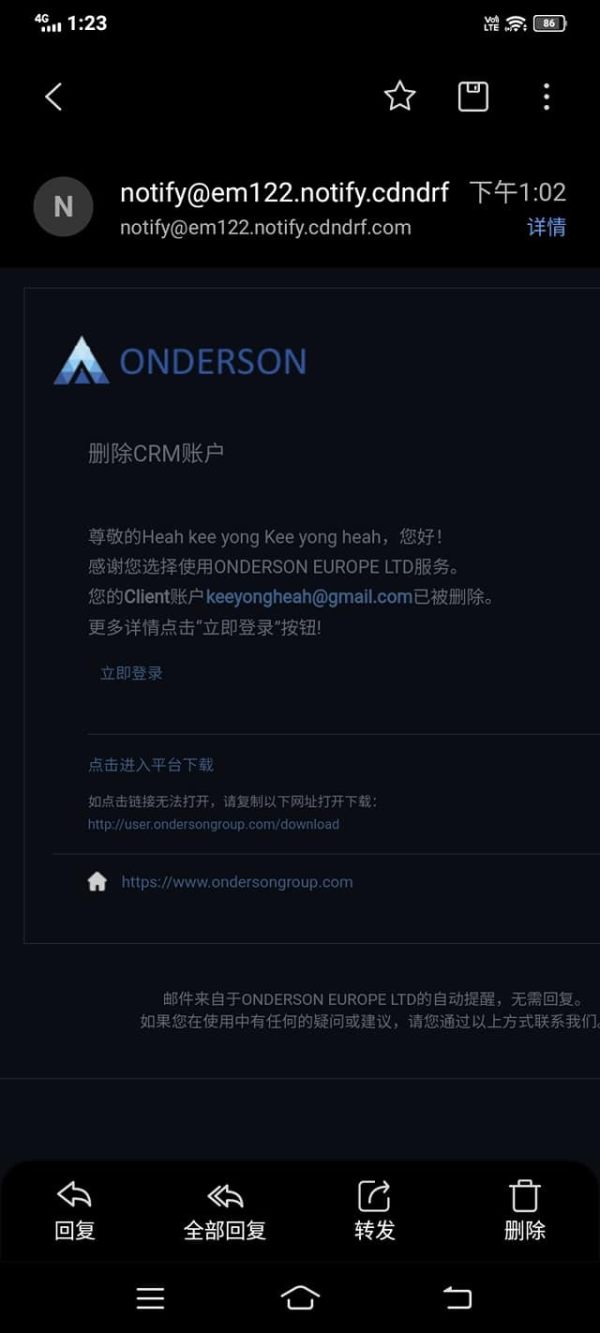Forward the email using 转发

point(375,1210)
